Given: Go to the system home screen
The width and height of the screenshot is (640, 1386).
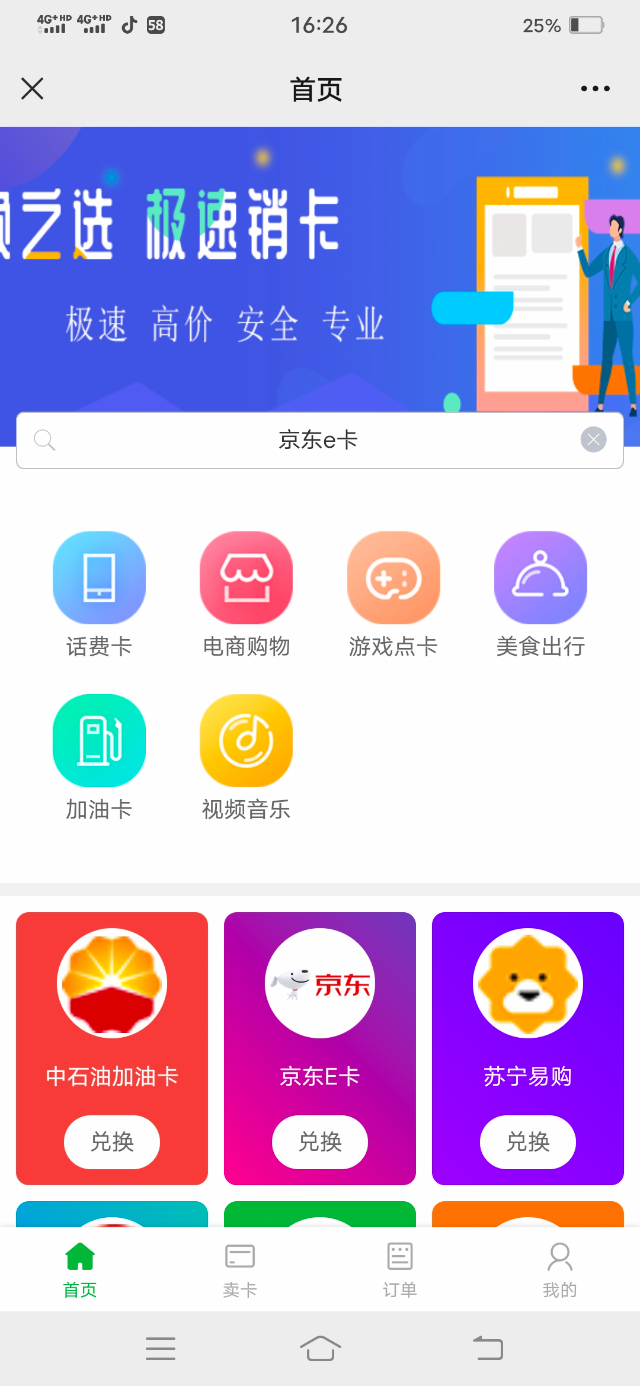Looking at the screenshot, I should 320,1348.
